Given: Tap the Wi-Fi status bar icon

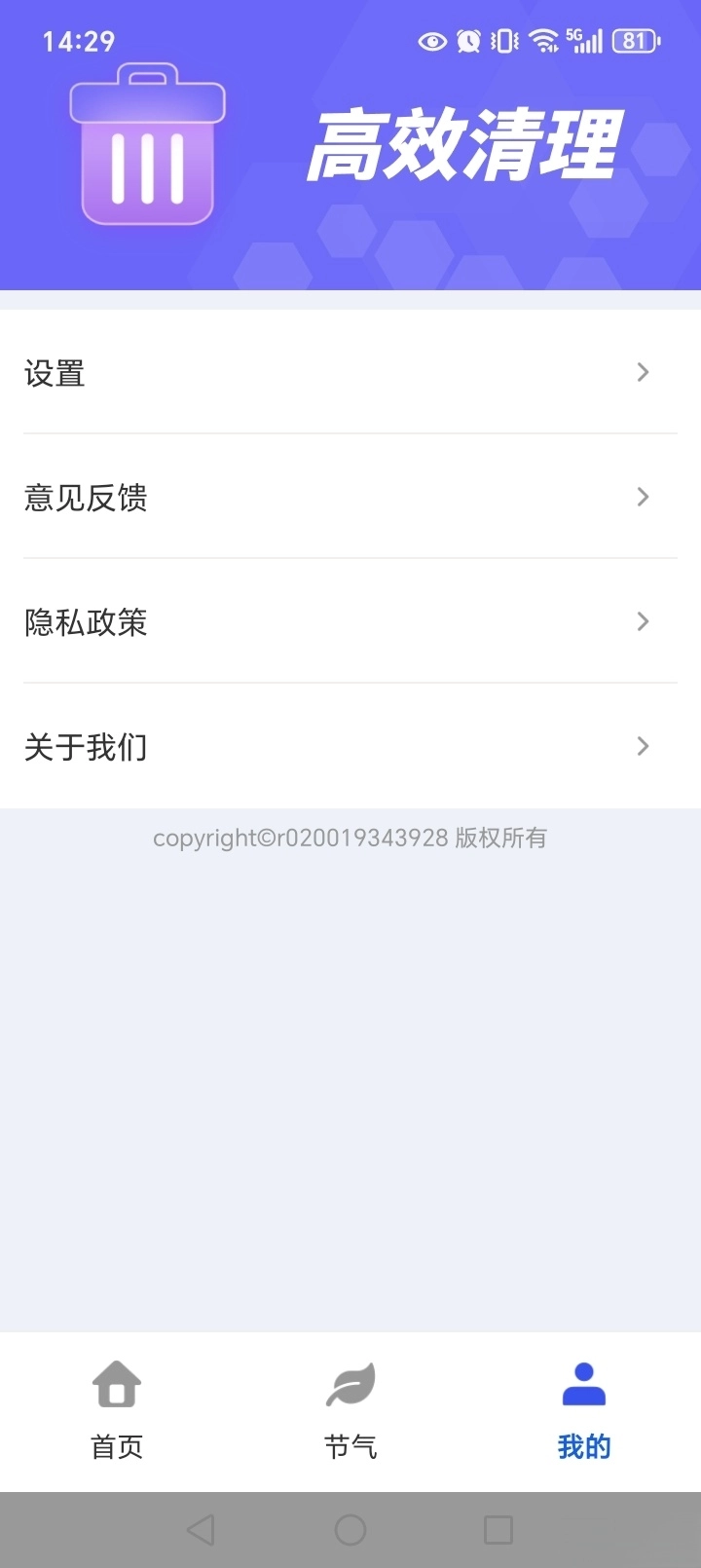Looking at the screenshot, I should 542,41.
